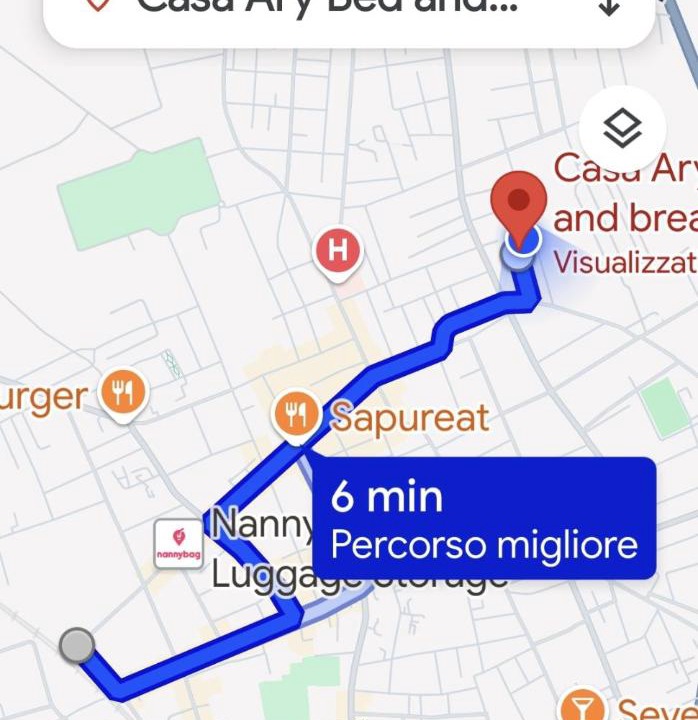Image resolution: width=698 pixels, height=720 pixels.
Task: Open the map layers button
Action: coord(624,128)
